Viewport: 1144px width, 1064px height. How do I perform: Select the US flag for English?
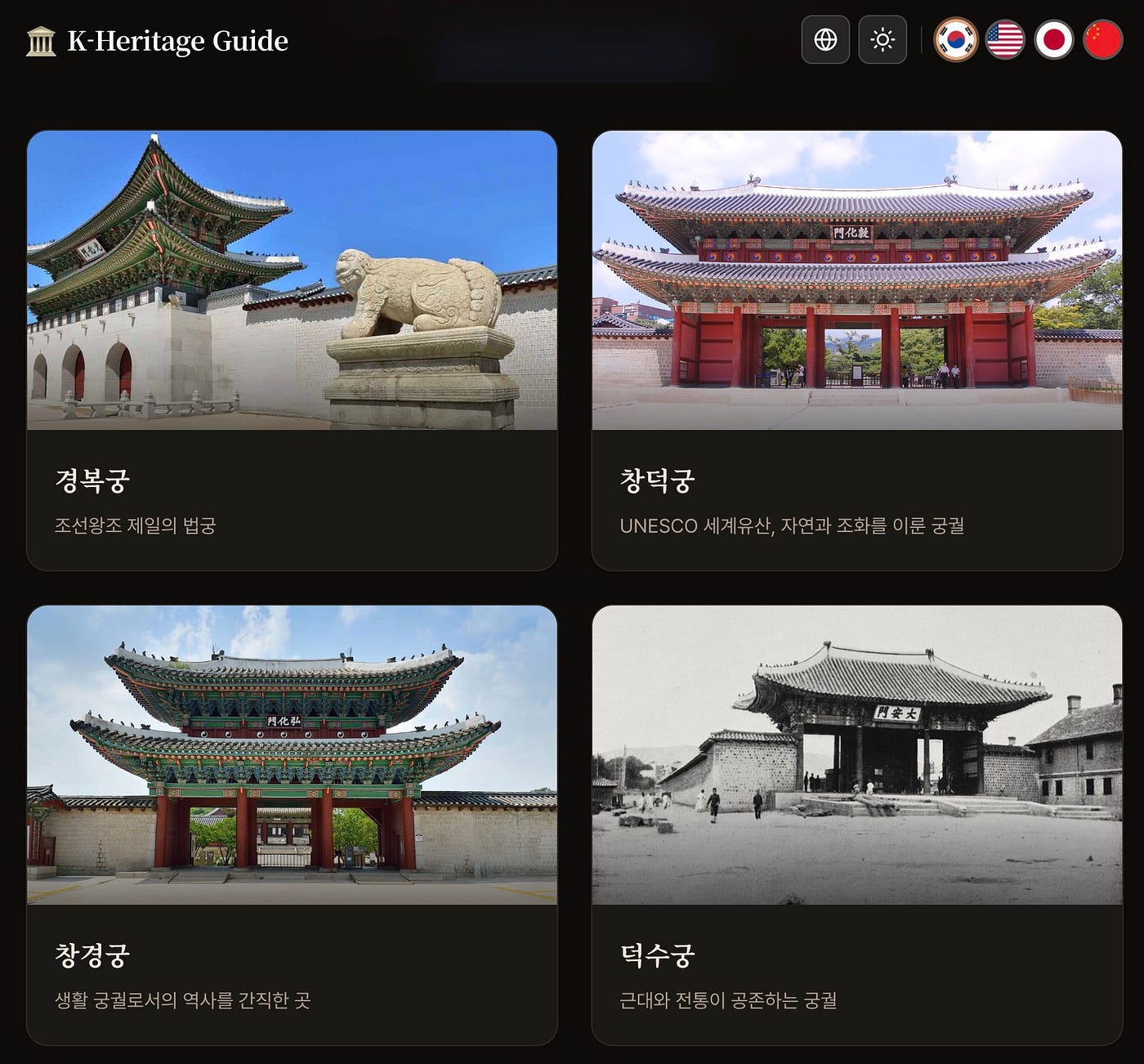tap(1004, 39)
